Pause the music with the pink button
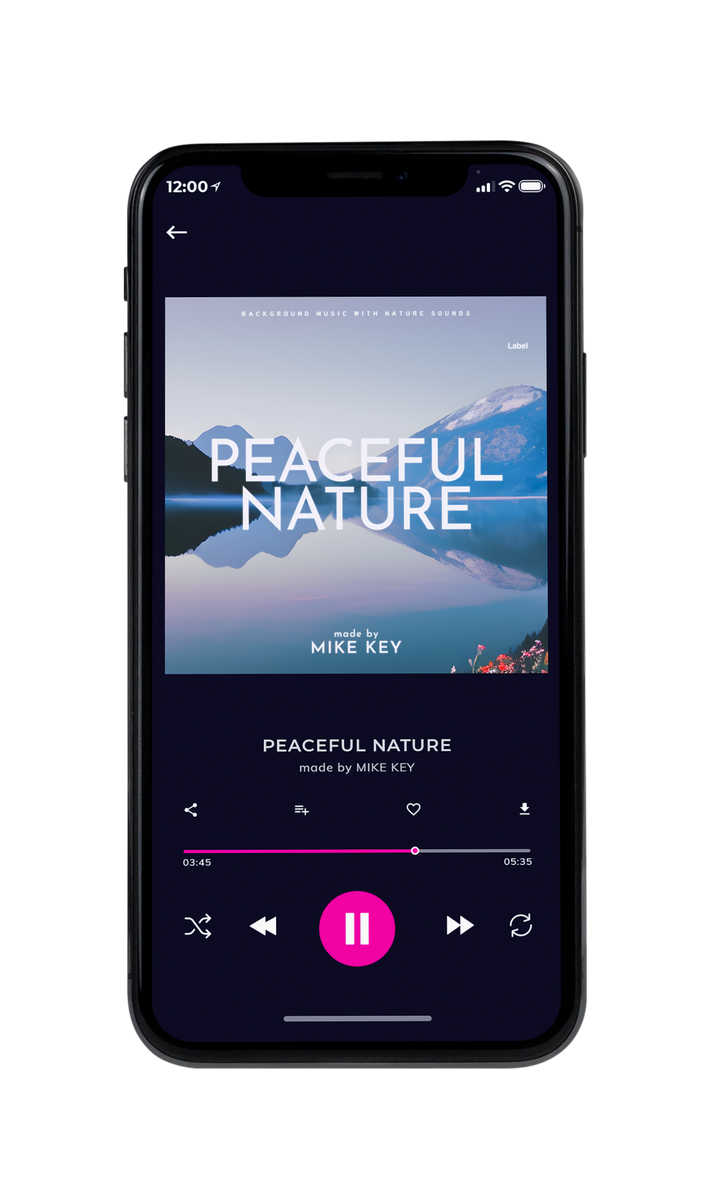This screenshot has width=720, height=1200. click(357, 929)
